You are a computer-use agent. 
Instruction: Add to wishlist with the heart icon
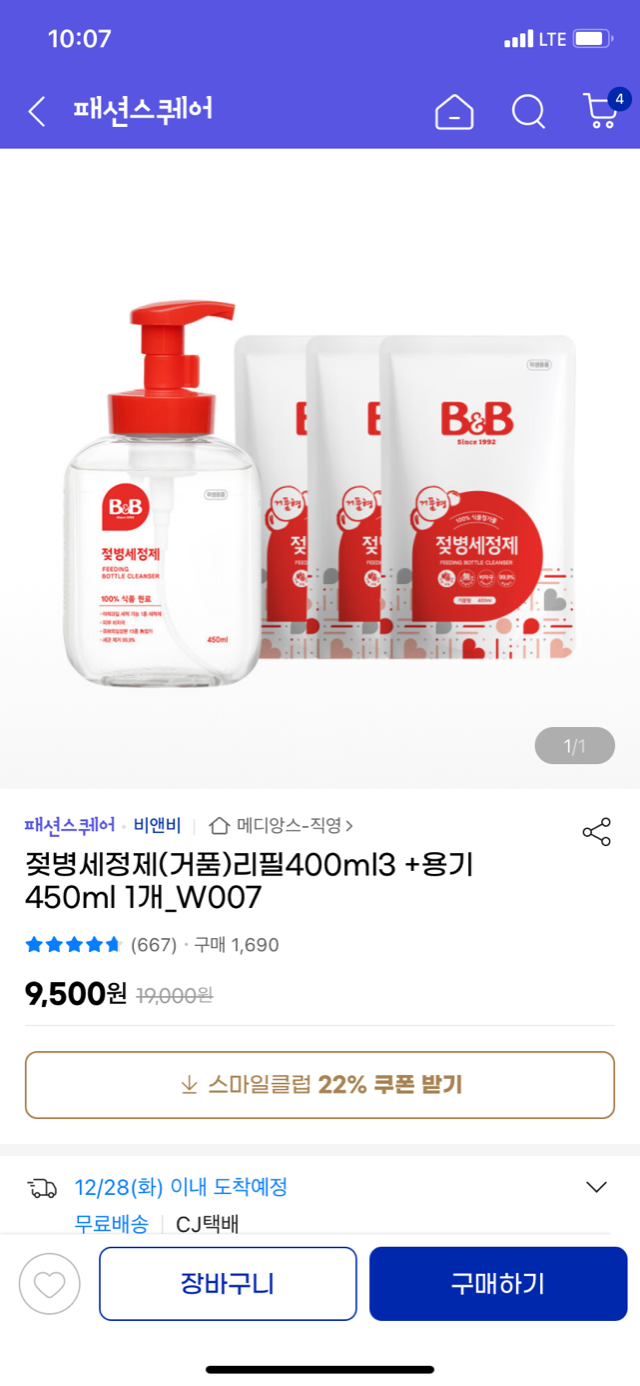coord(49,1284)
